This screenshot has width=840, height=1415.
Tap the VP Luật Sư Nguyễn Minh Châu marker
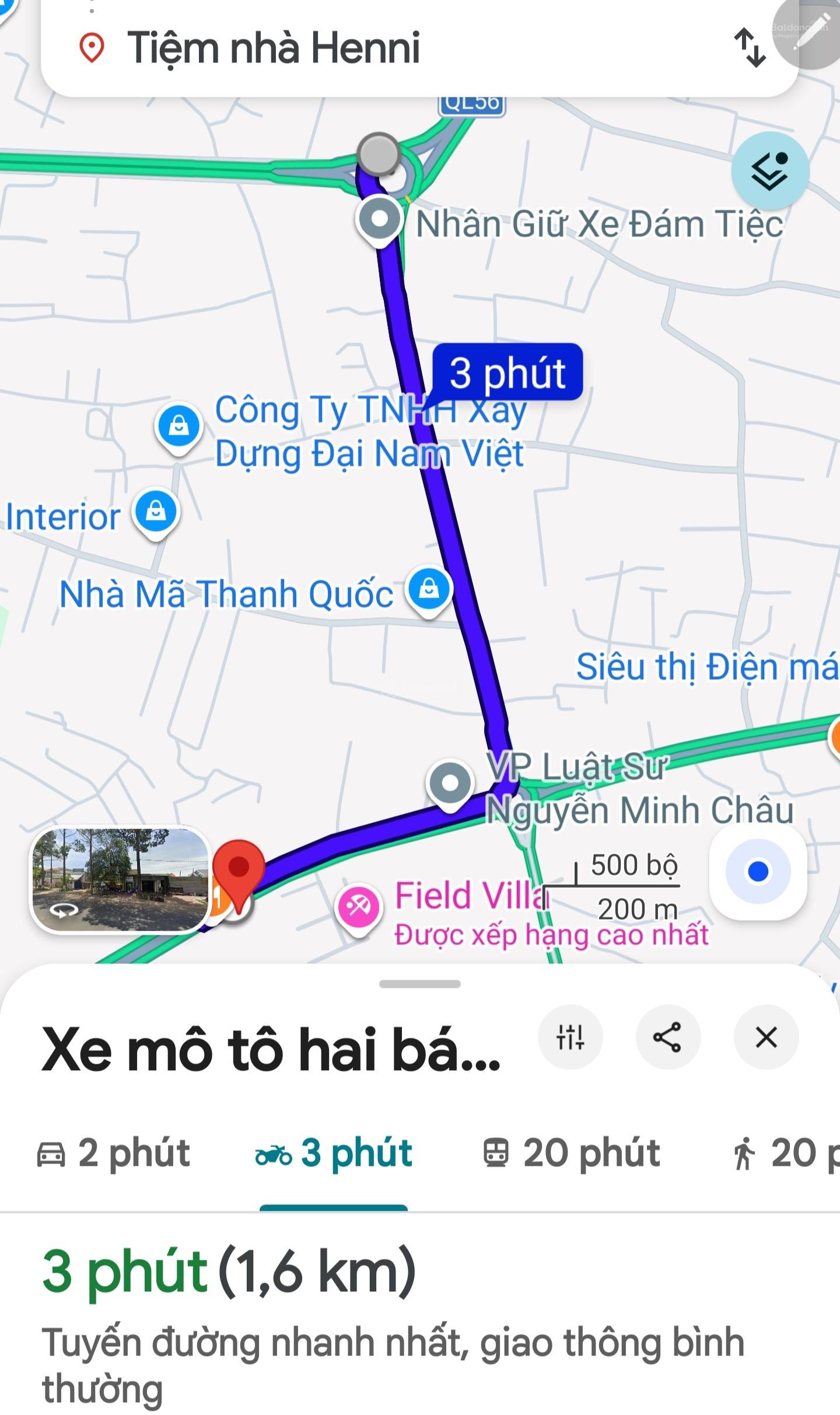tap(450, 783)
